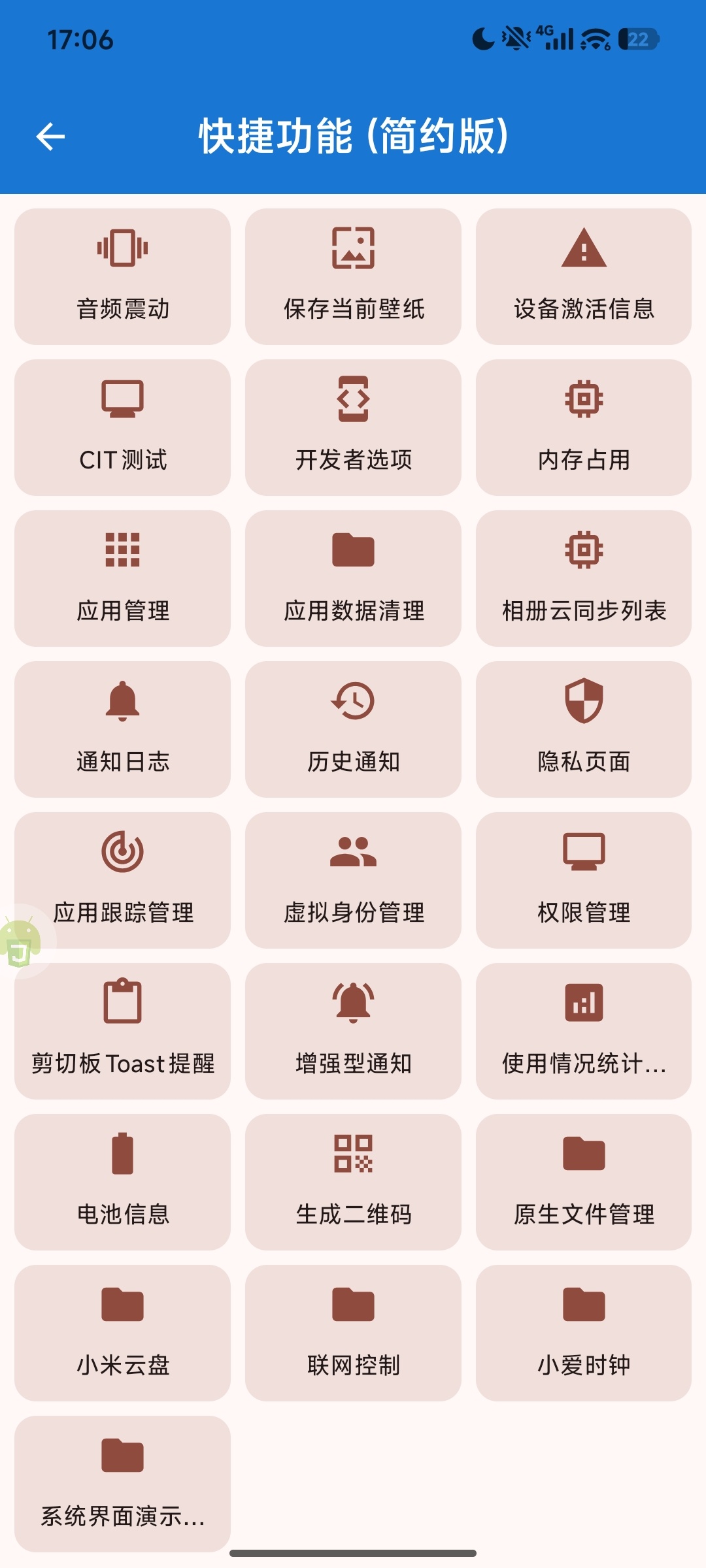Launch CIT测试 hardware test
Screen dimensions: 706x1568
[x=122, y=426]
